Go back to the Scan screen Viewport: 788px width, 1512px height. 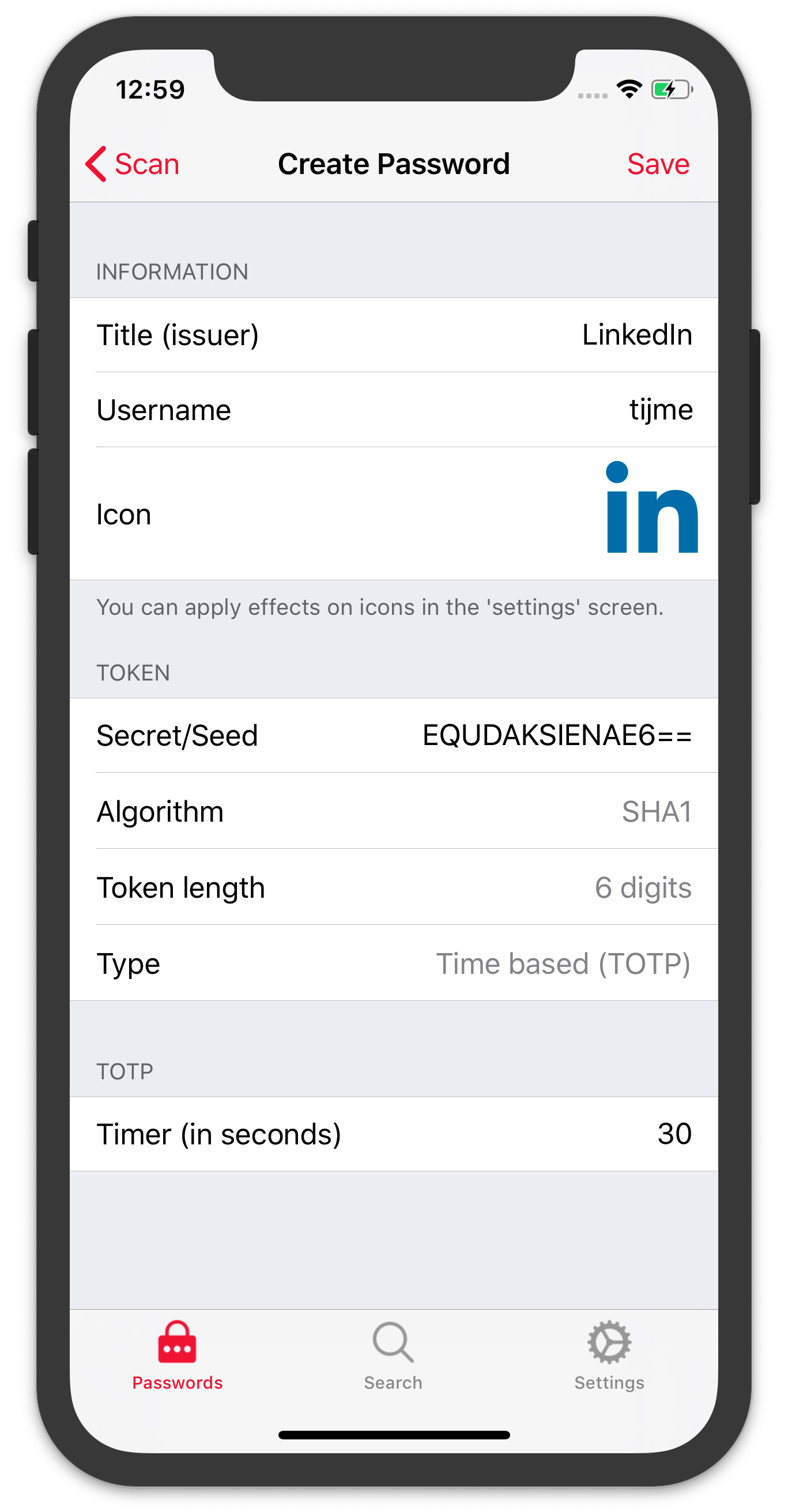[x=133, y=164]
